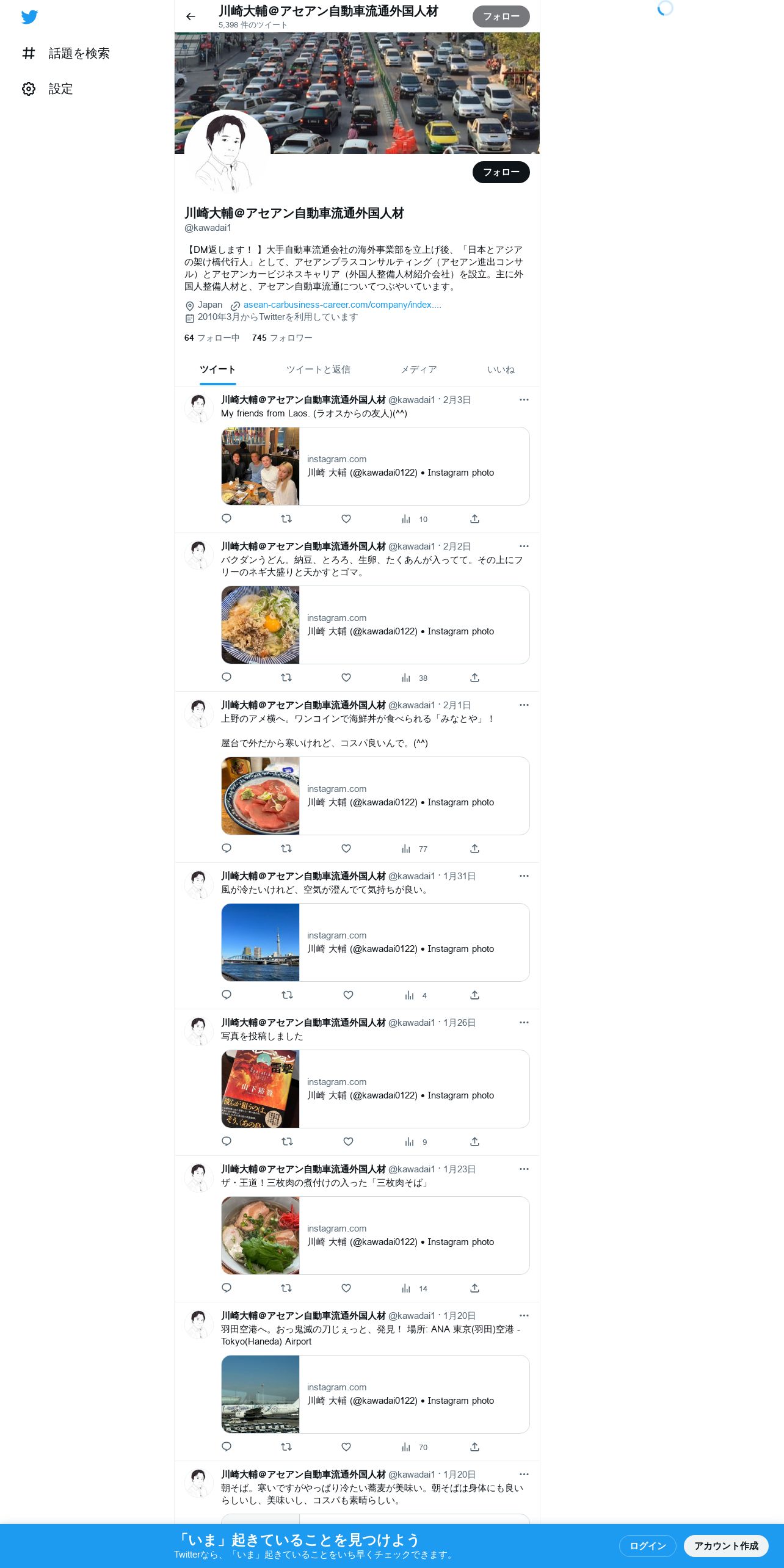View the 745 フォロワー list

pyautogui.click(x=282, y=338)
